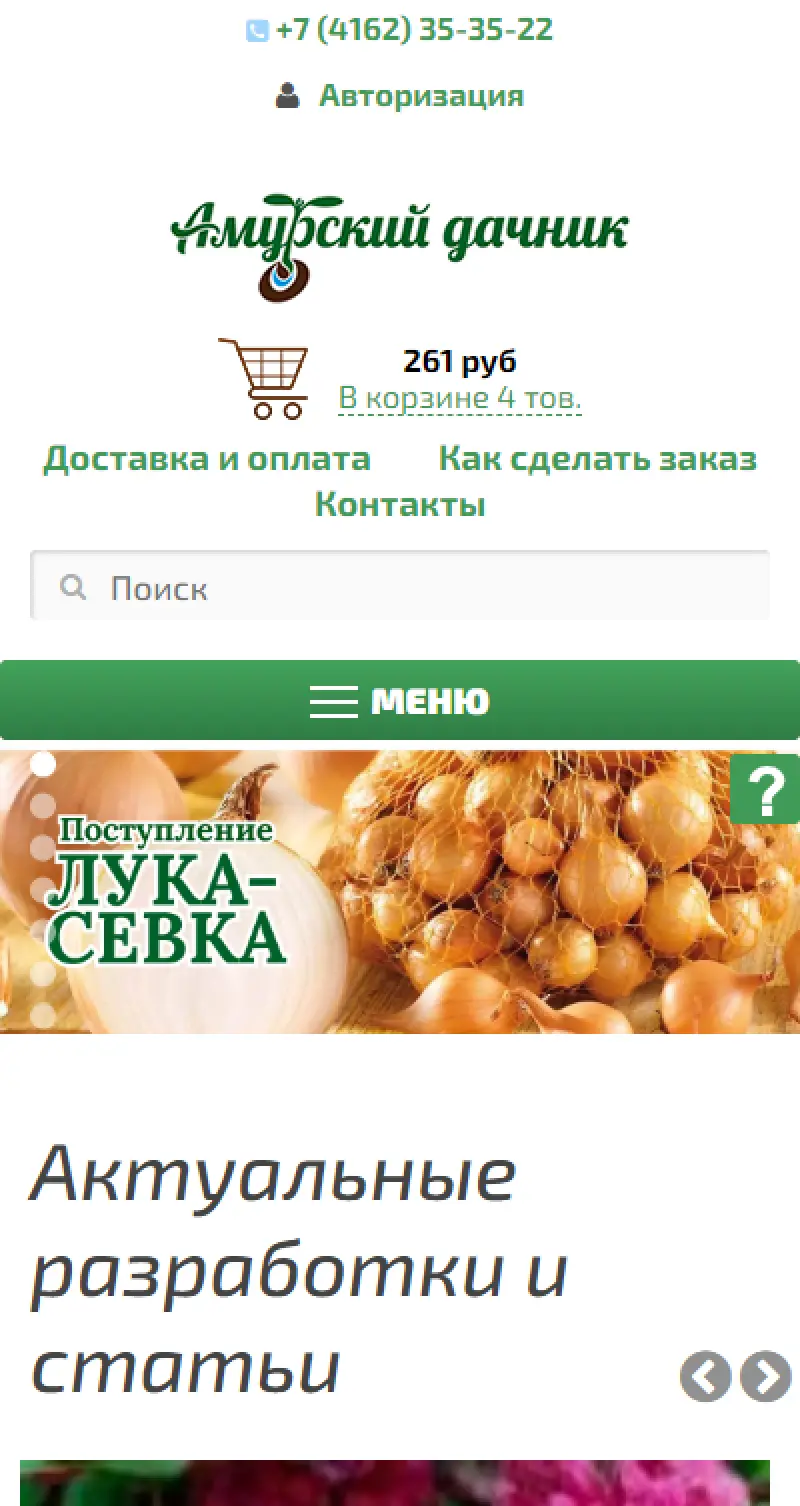
Task: Open the Лука-севка banner
Action: pyautogui.click(x=400, y=892)
